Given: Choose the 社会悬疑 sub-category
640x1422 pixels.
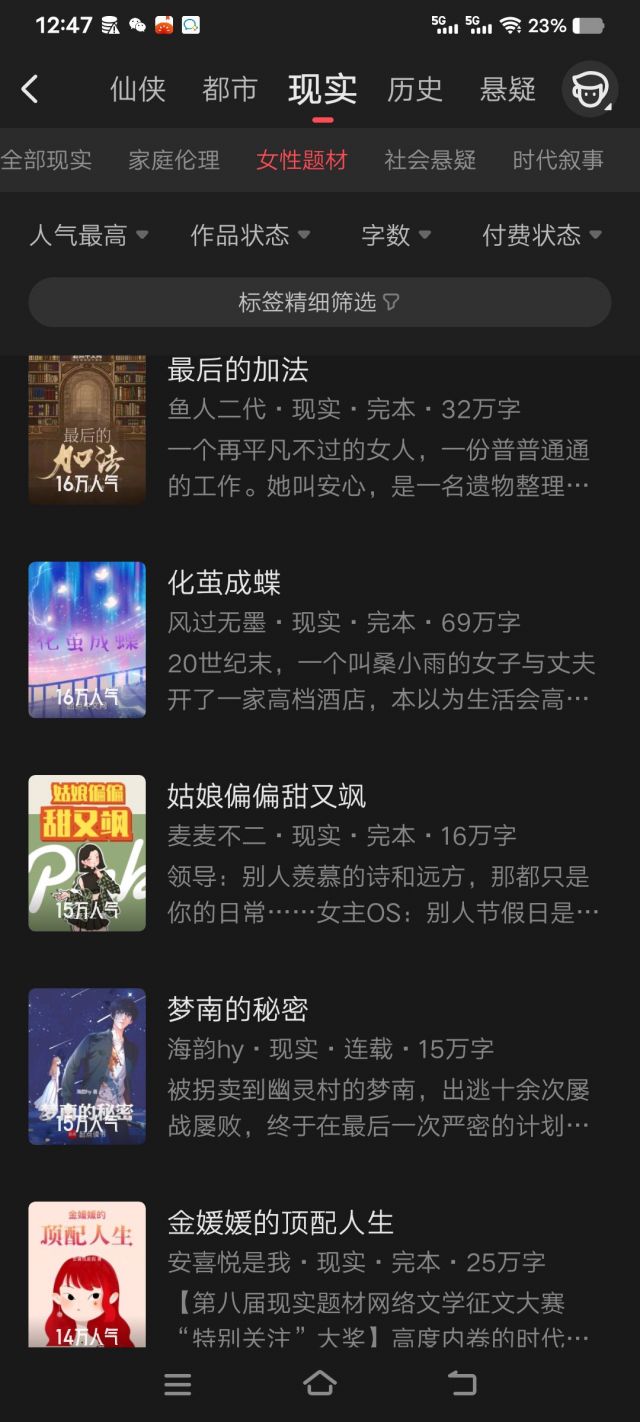Looking at the screenshot, I should pos(430,160).
